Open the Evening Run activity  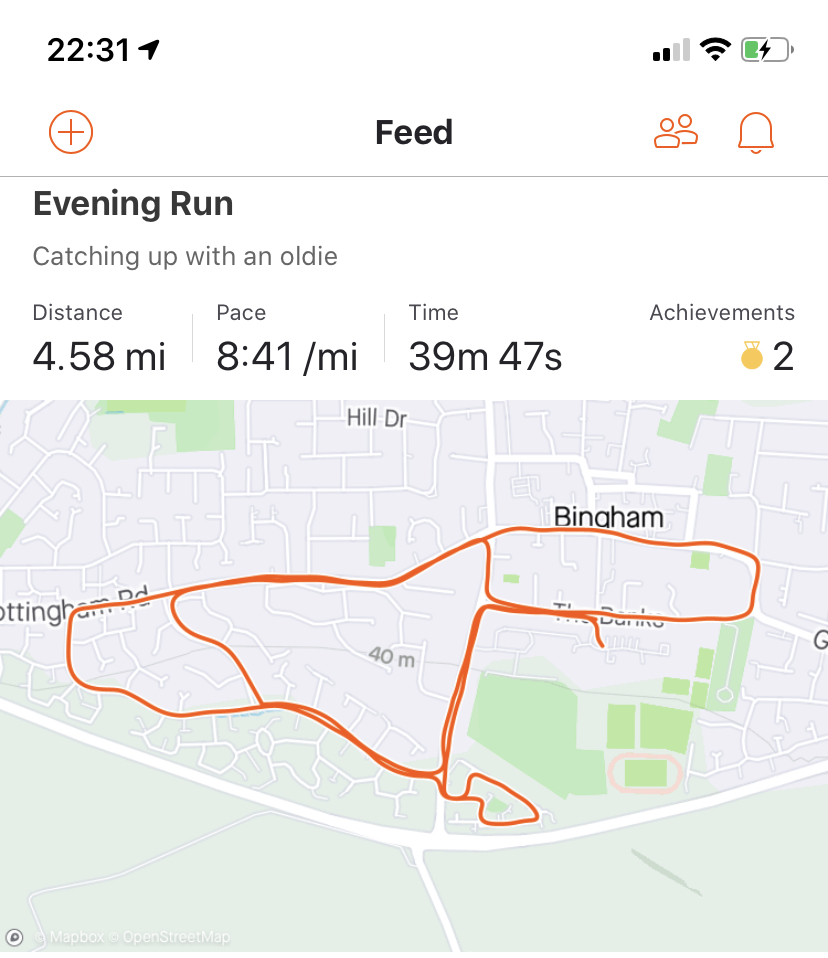pos(133,205)
